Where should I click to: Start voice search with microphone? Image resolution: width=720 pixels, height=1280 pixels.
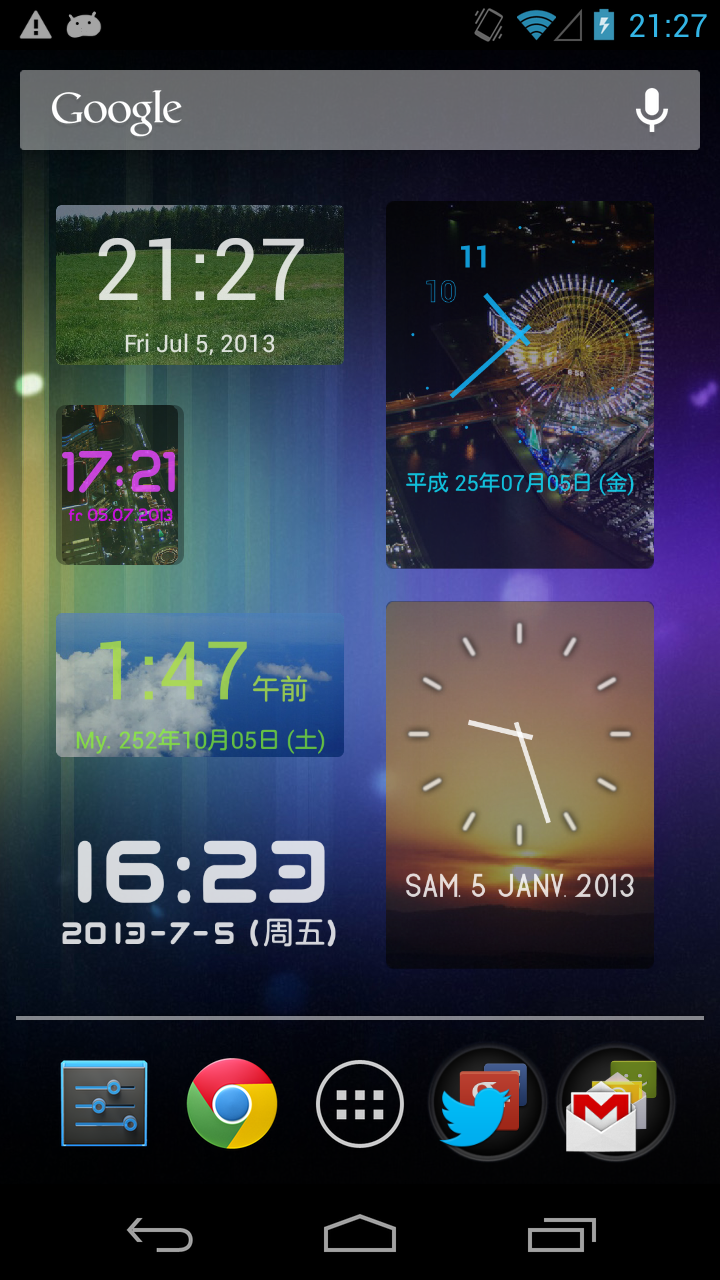652,110
